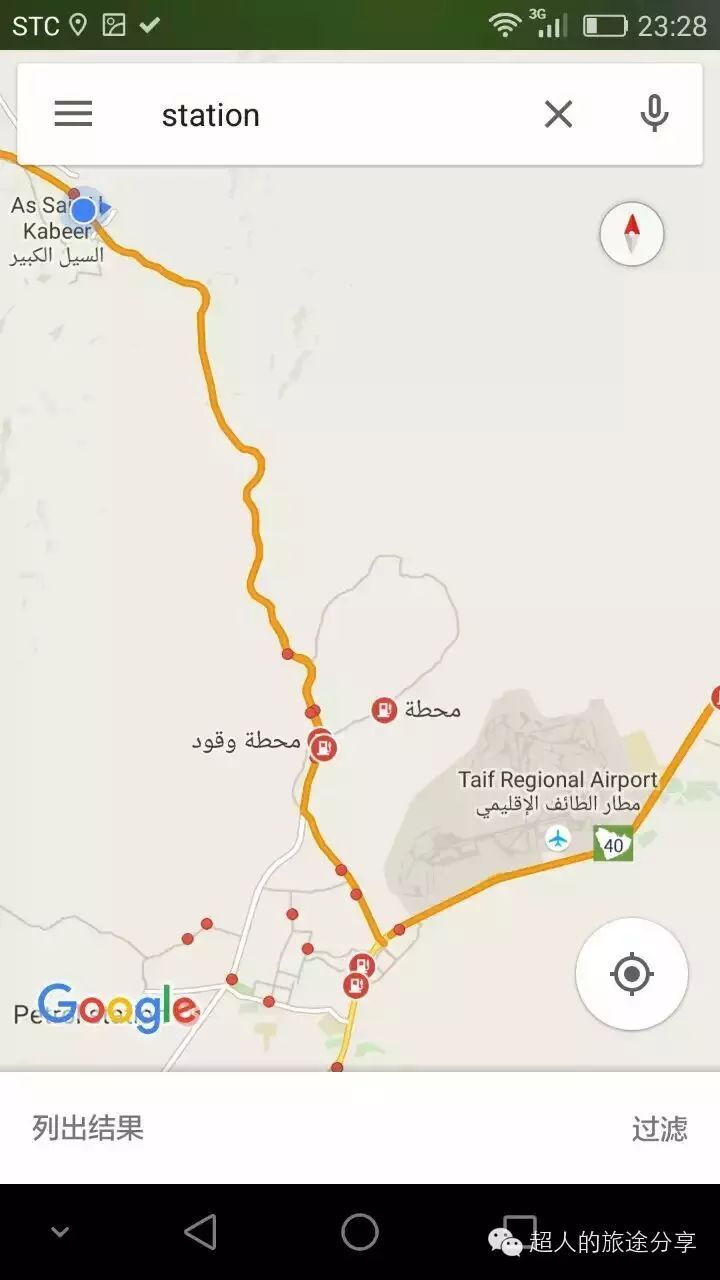
Task: Clear the search text
Action: 558,114
